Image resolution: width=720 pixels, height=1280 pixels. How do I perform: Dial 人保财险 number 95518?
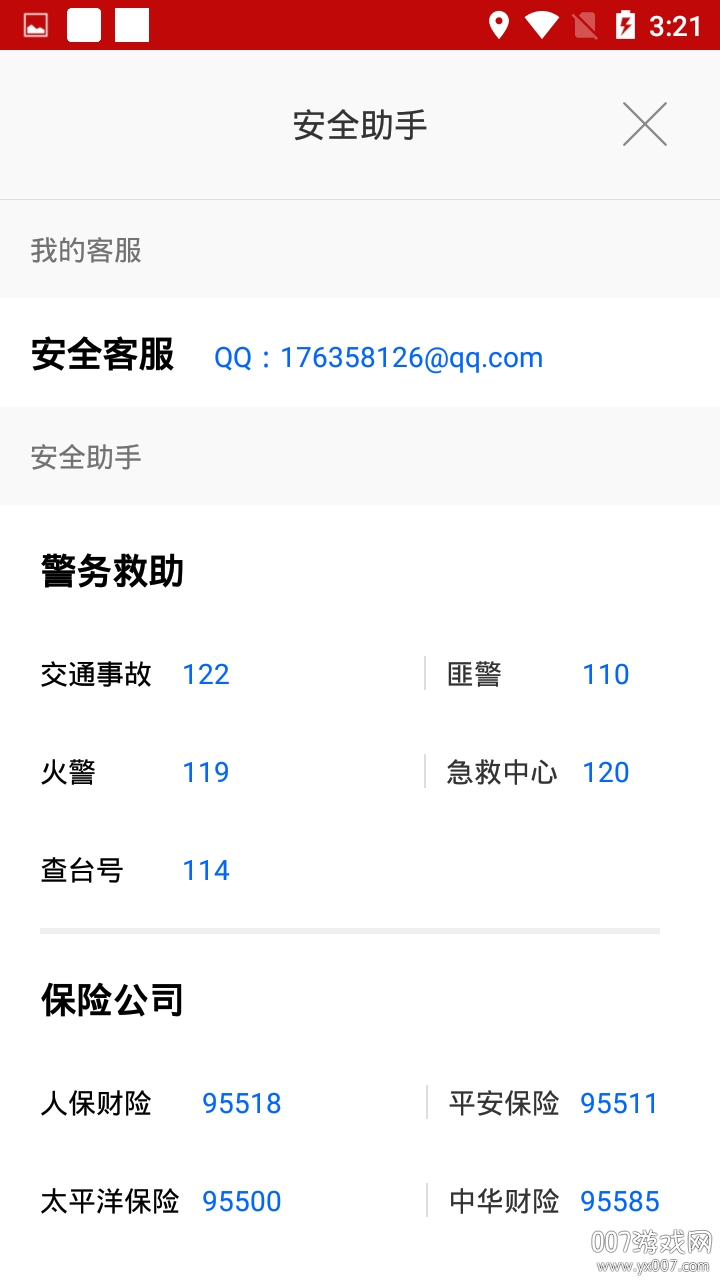[242, 1104]
